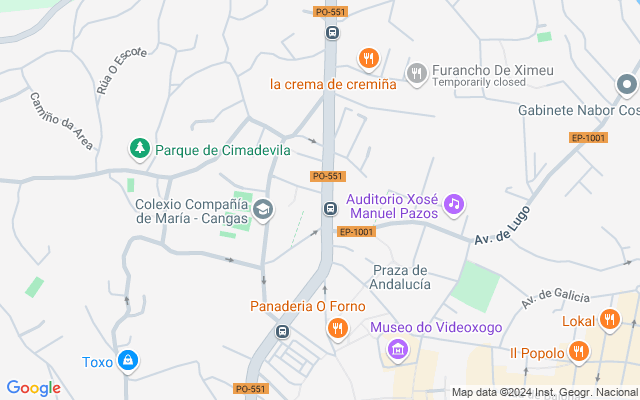Tap the Gabinete Nabor Cos location marker
Image resolution: width=640 pixels, height=400 pixels.
click(x=628, y=85)
